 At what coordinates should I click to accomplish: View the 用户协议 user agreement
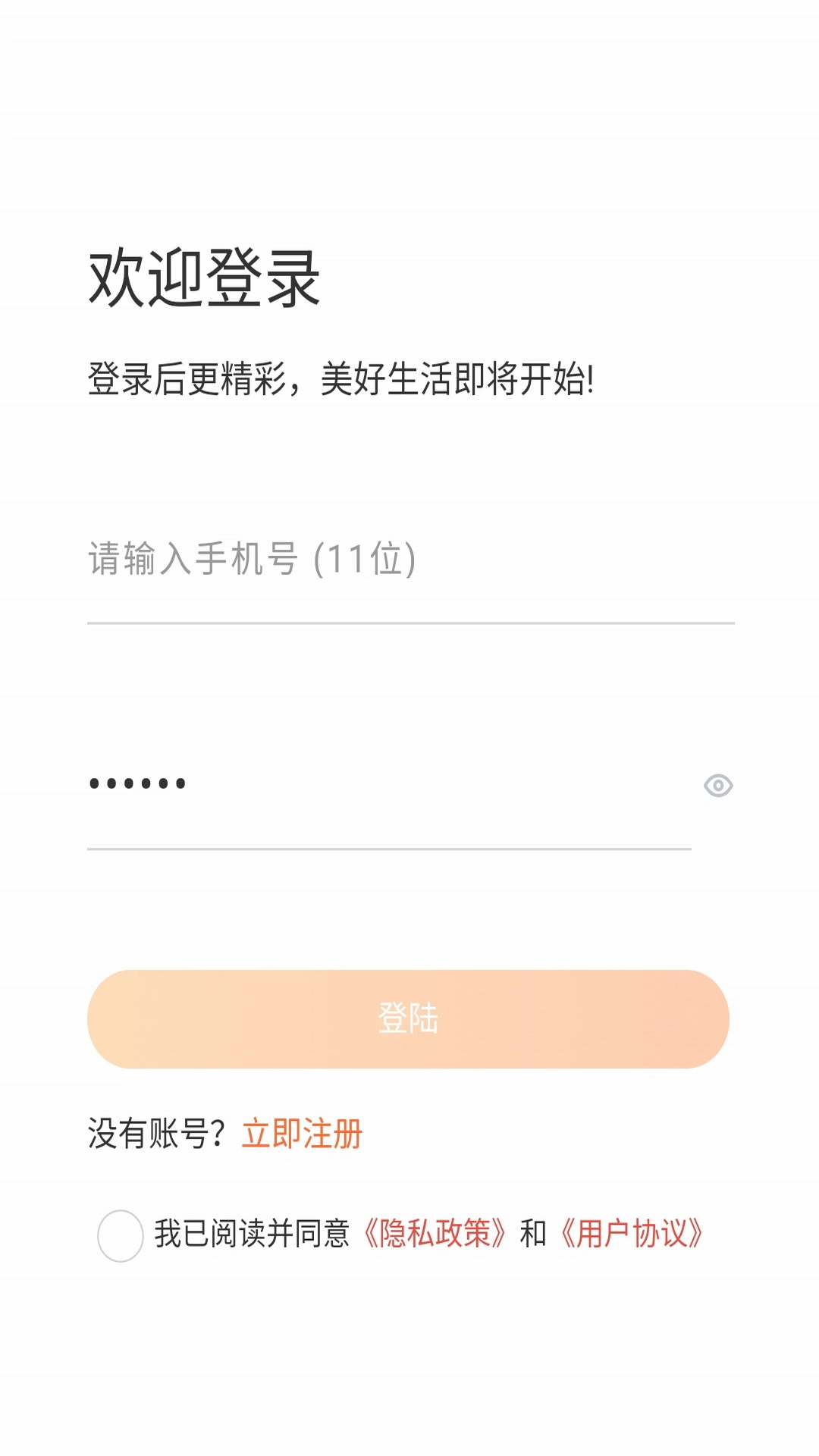633,1227
